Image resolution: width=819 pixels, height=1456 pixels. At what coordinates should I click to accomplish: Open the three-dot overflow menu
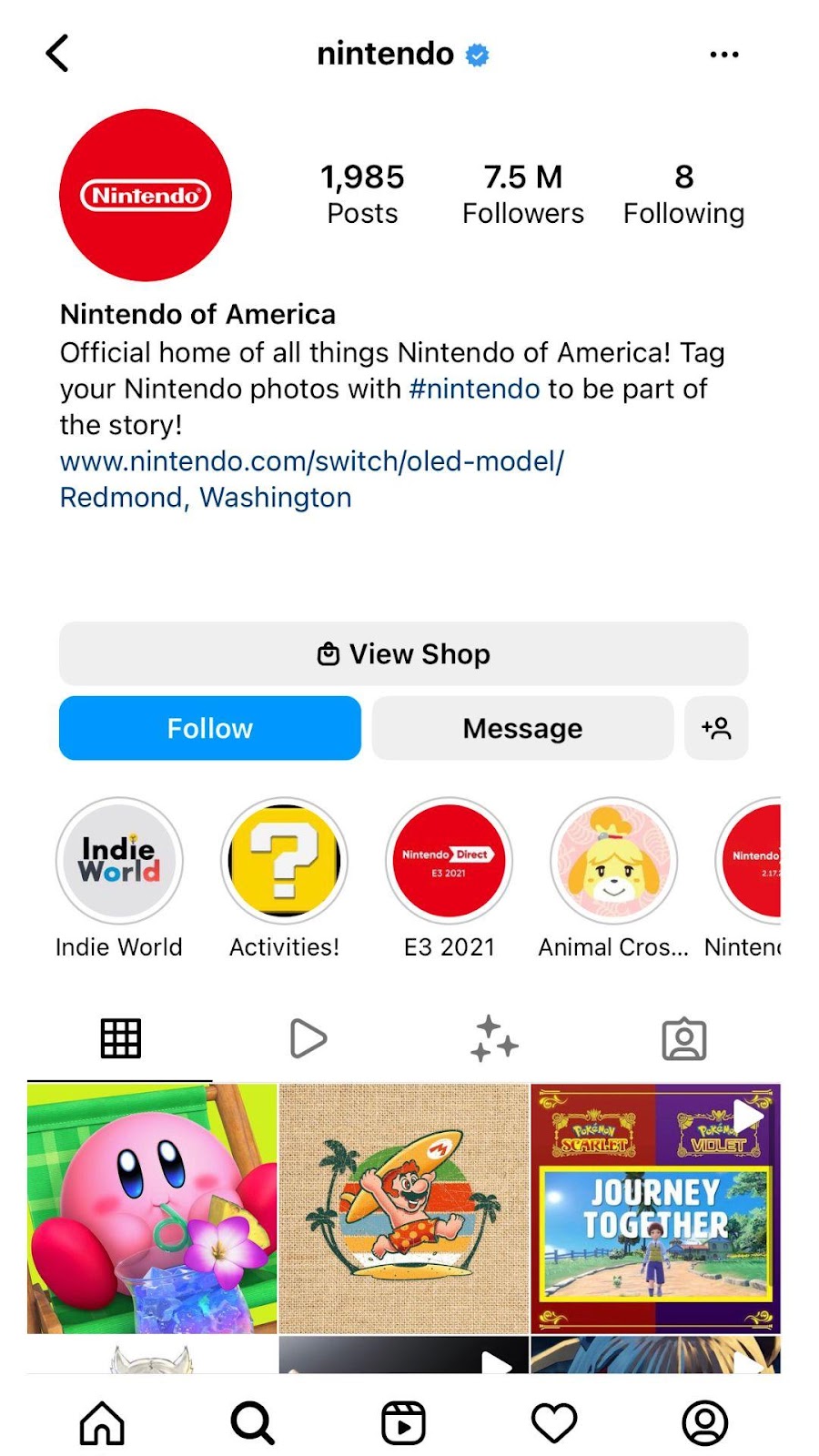[x=723, y=55]
